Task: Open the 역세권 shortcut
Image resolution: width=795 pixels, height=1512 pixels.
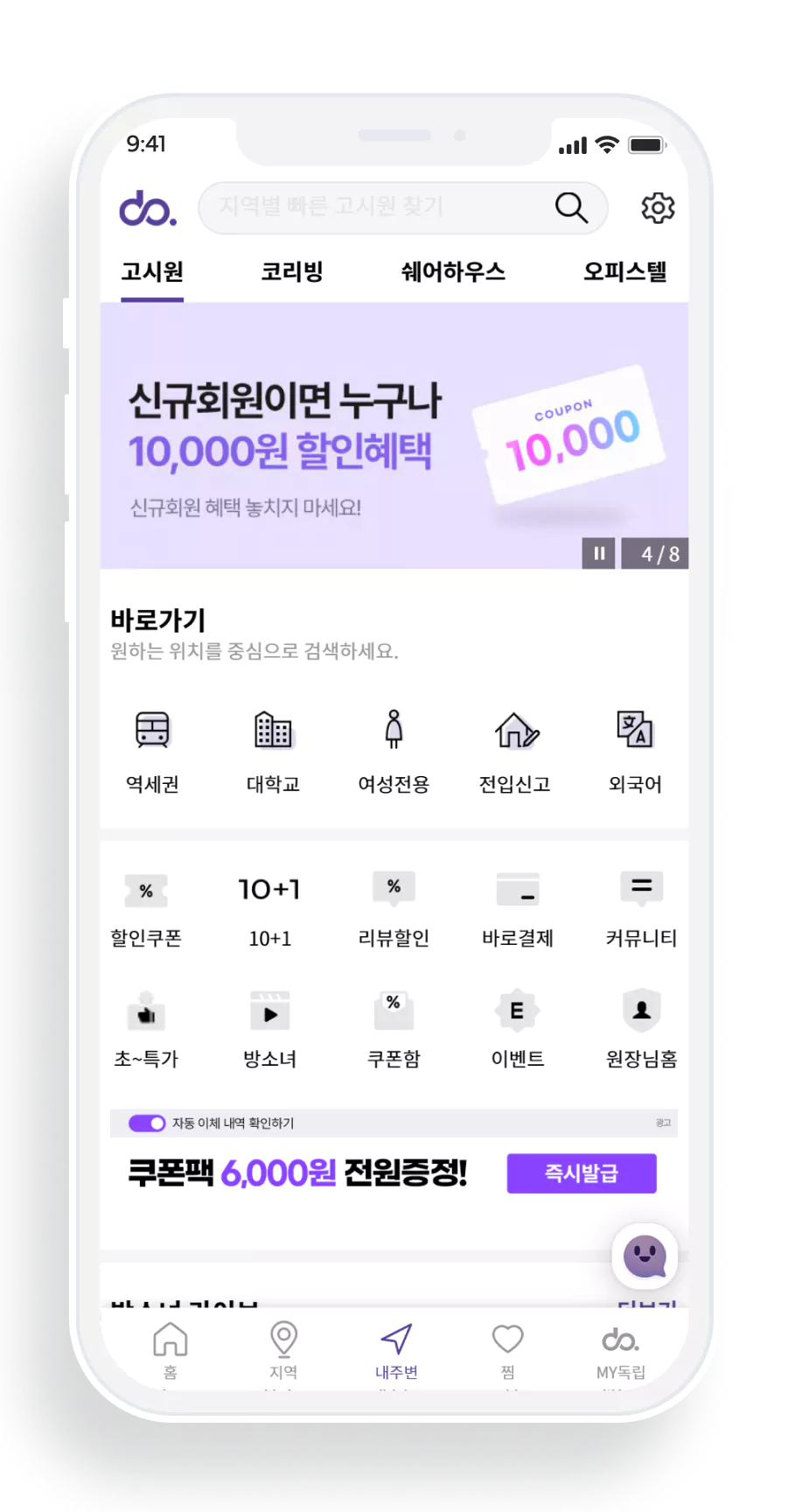Action: [x=152, y=748]
